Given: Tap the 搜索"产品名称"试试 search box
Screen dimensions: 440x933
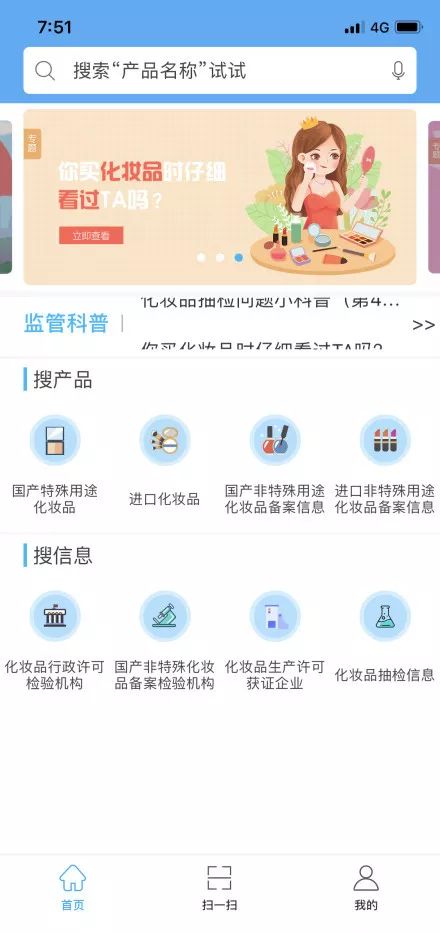Looking at the screenshot, I should point(220,71).
